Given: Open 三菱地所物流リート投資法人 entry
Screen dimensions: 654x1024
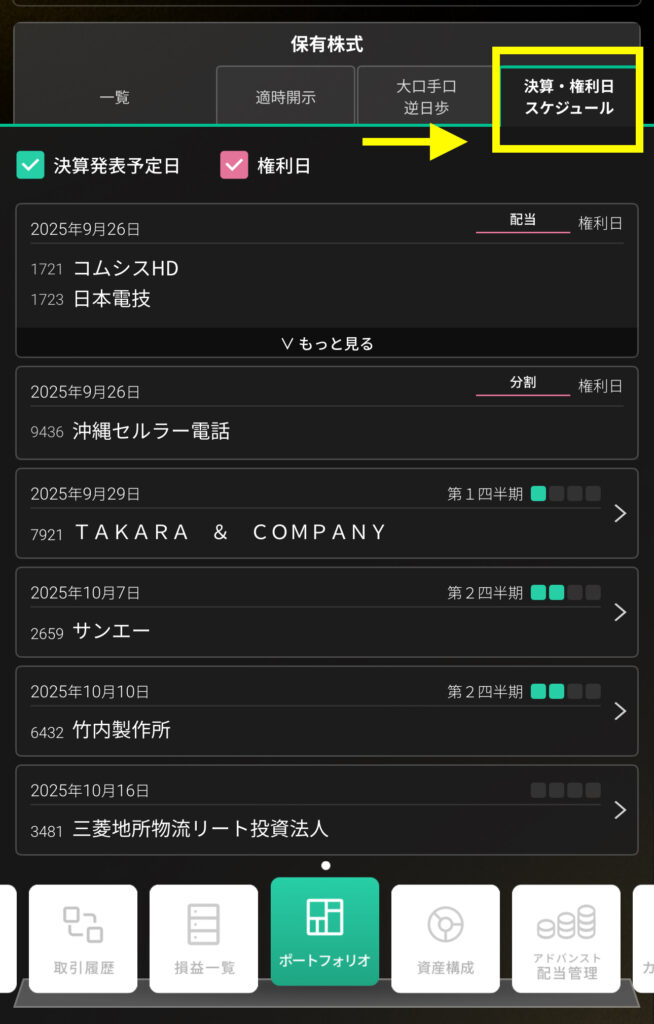Looking at the screenshot, I should click(327, 810).
